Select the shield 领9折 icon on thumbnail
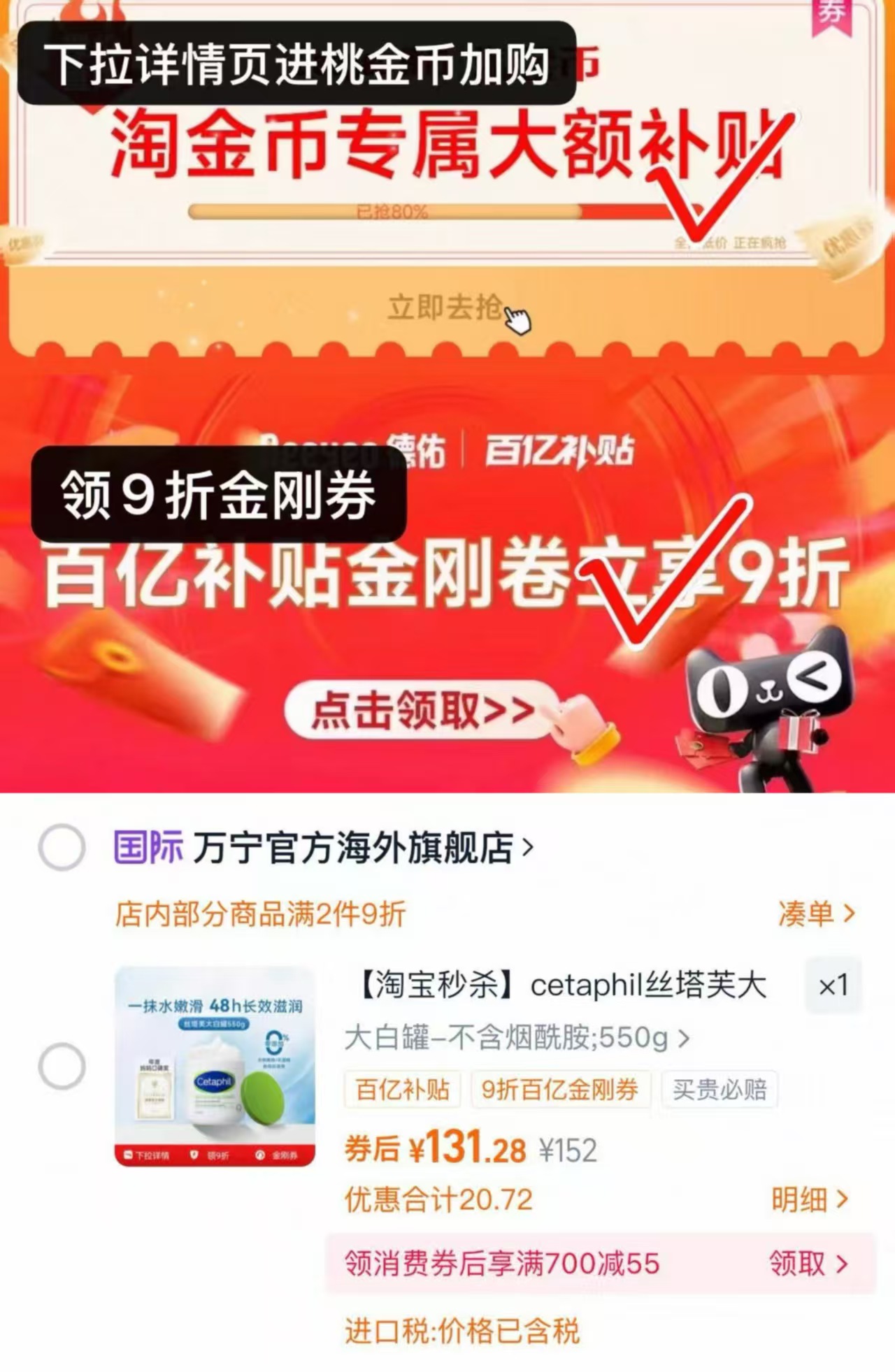The height and width of the screenshot is (1372, 895). (194, 1155)
